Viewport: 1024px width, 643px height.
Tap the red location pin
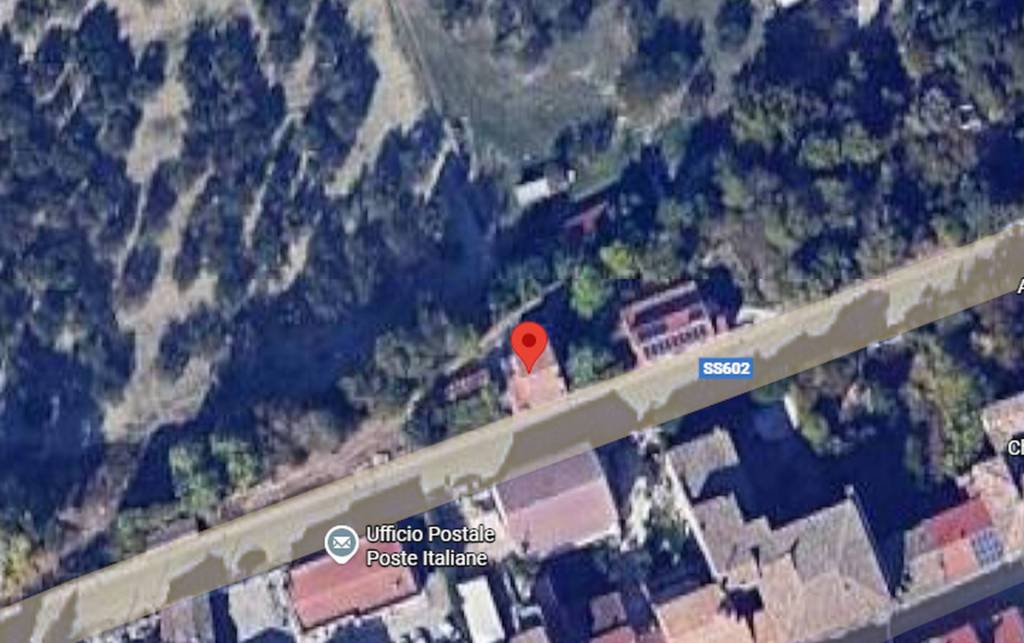(x=529, y=344)
